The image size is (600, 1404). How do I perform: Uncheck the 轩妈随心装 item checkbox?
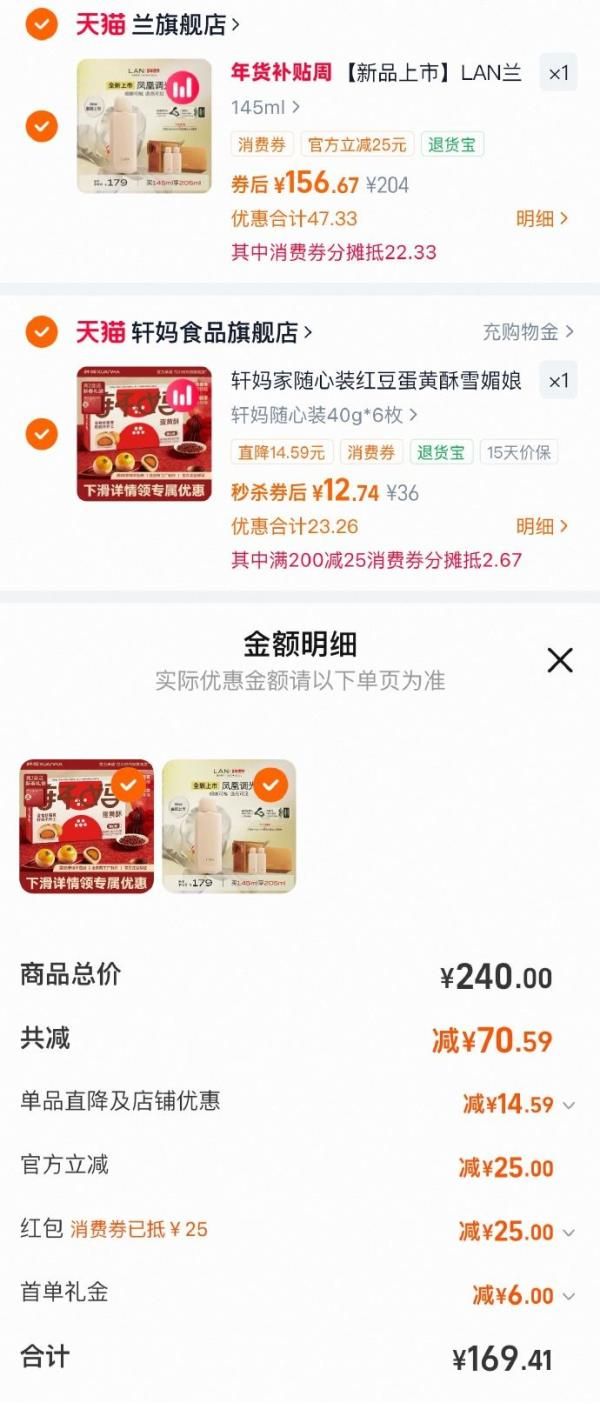click(x=41, y=434)
